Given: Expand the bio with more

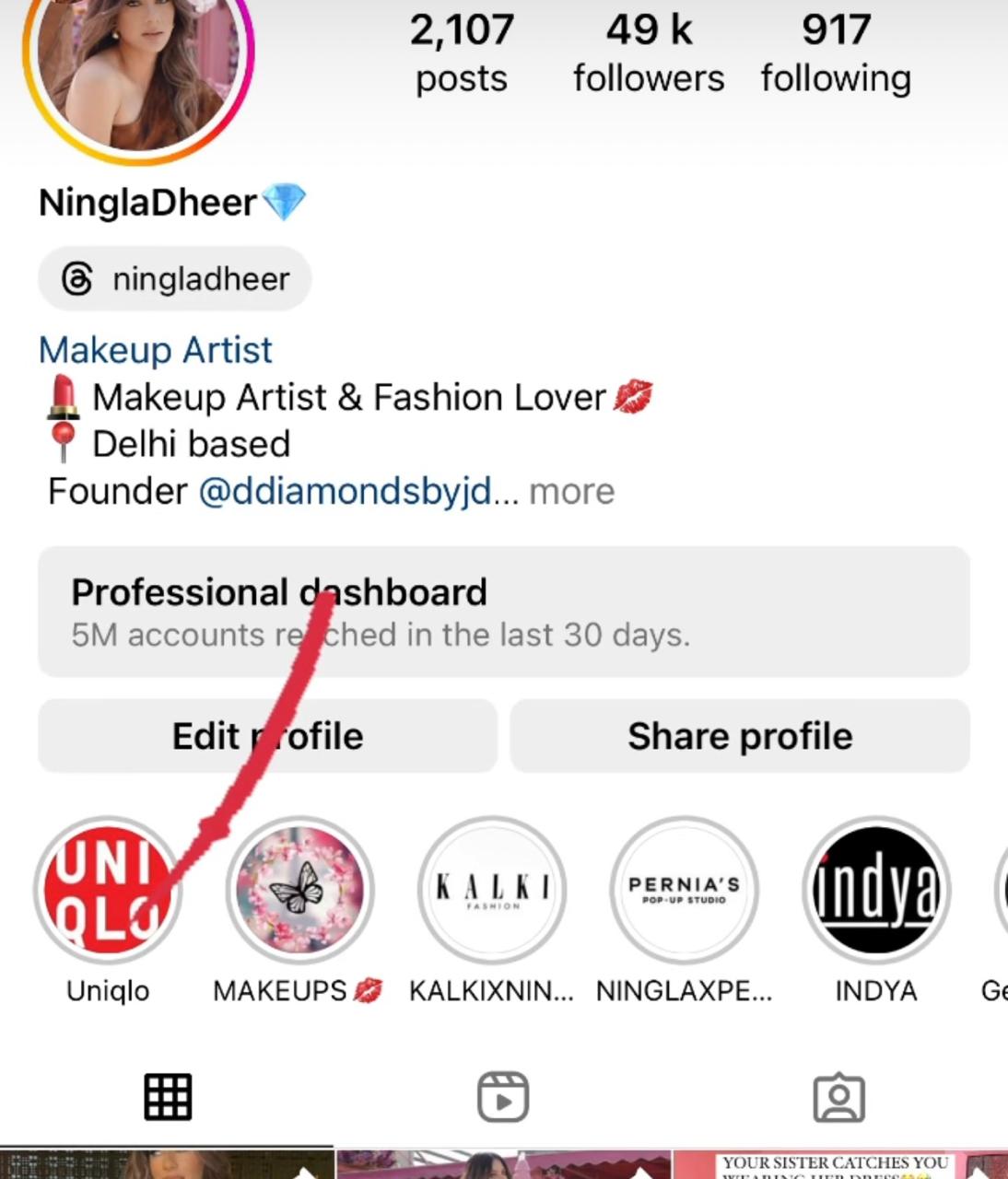Looking at the screenshot, I should 571,492.
